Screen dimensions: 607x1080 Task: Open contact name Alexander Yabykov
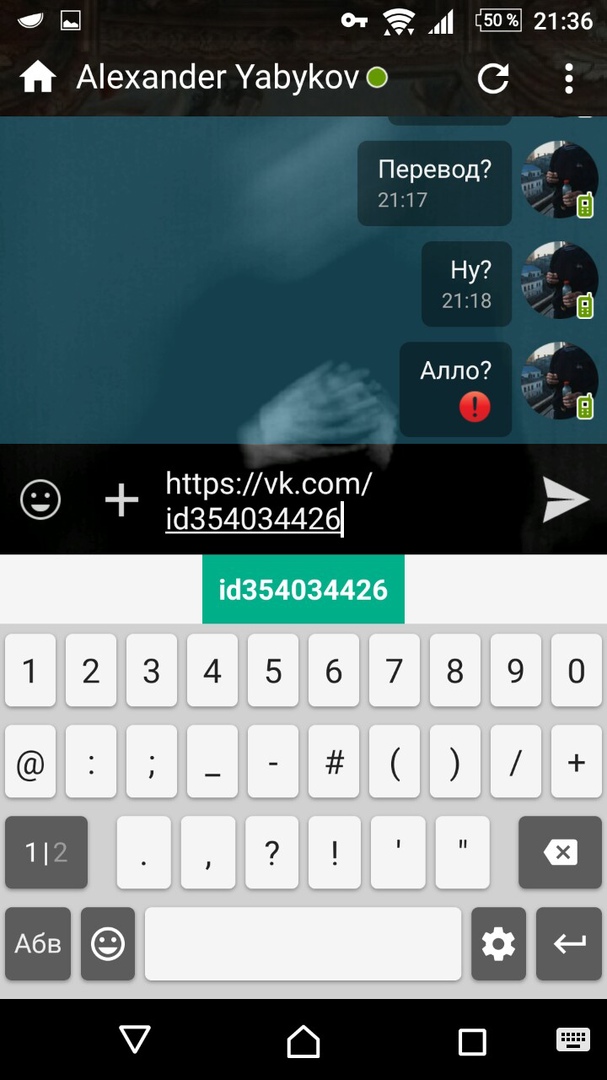point(217,78)
